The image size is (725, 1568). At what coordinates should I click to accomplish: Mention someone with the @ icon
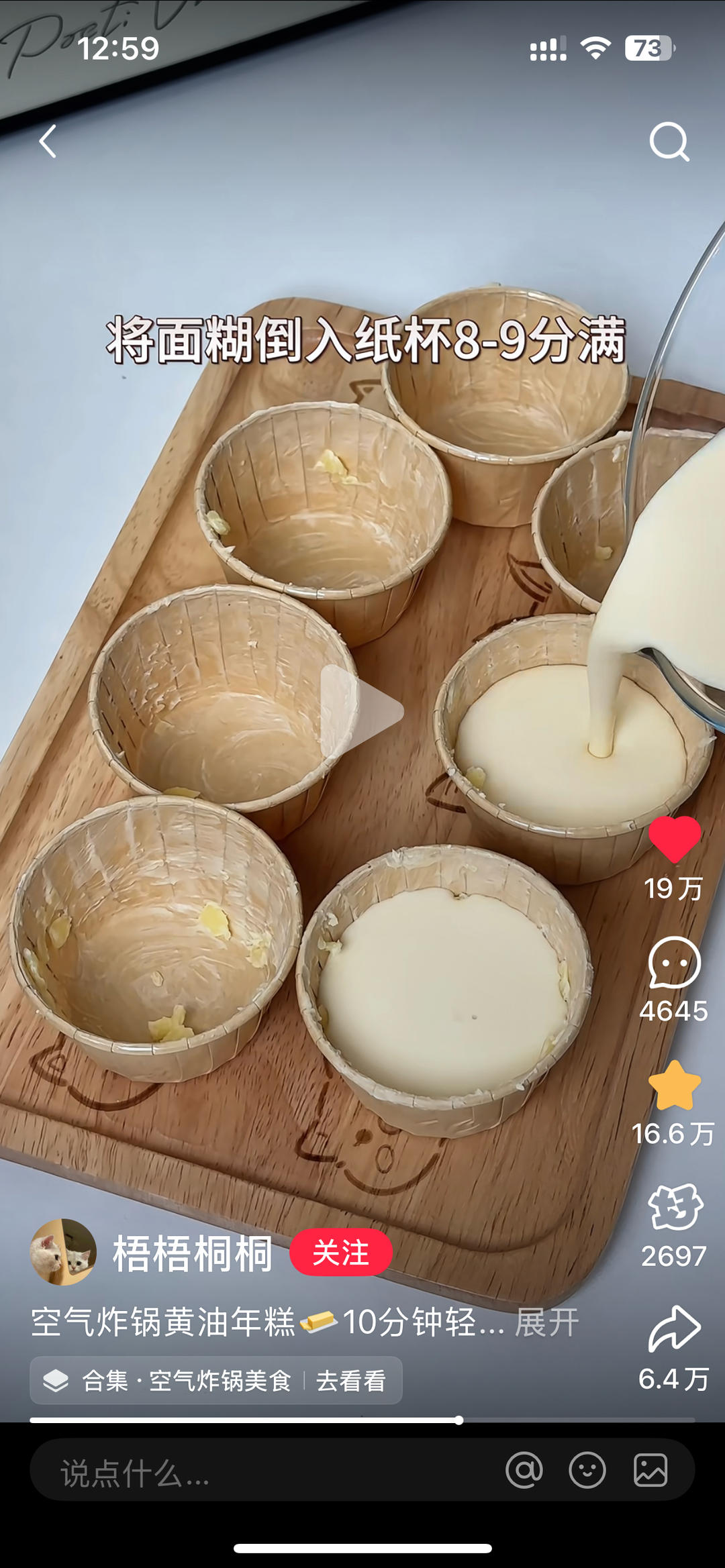click(x=524, y=1471)
